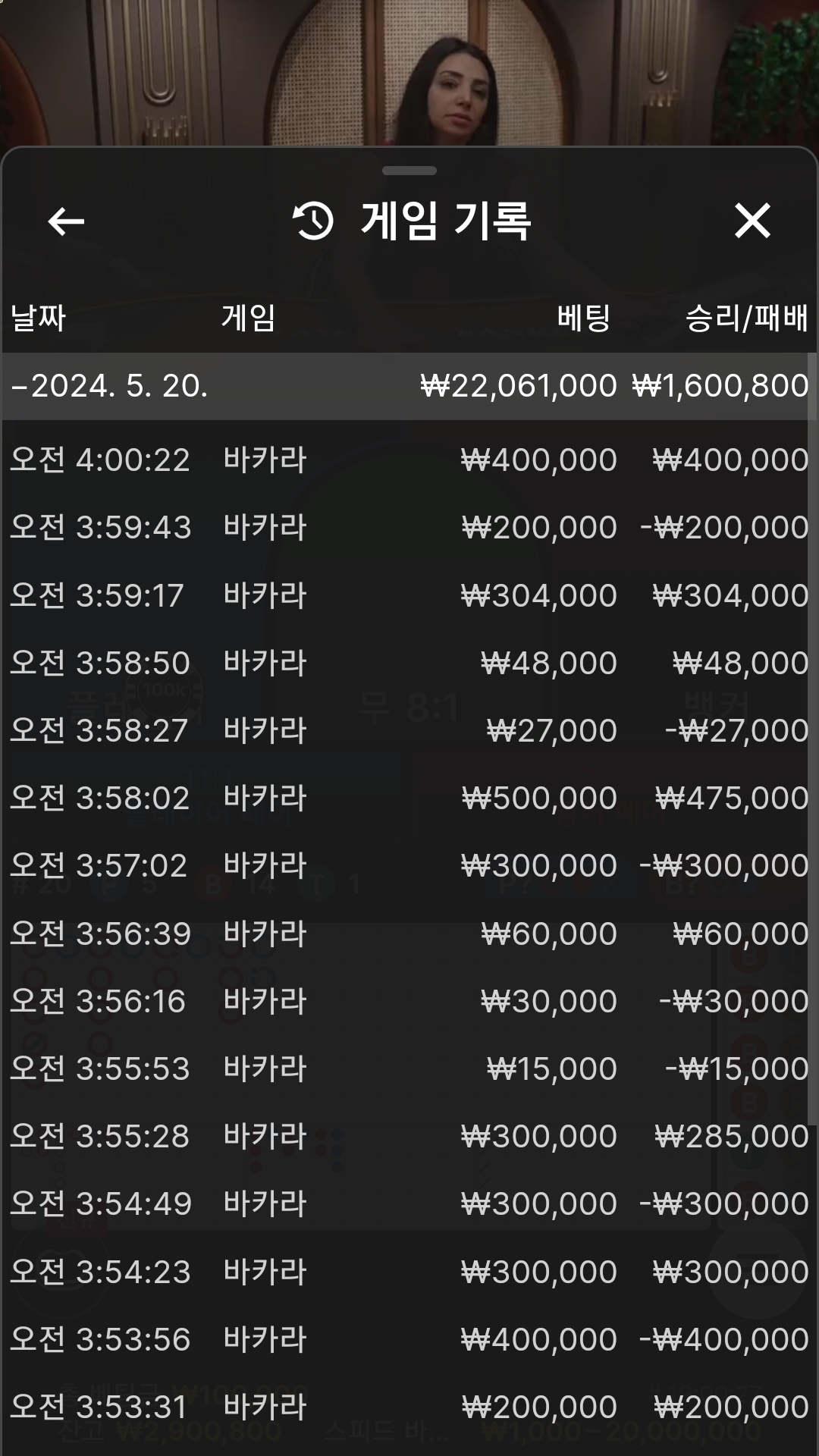The image size is (819, 1456).
Task: Close the game history panel
Action: (x=752, y=221)
